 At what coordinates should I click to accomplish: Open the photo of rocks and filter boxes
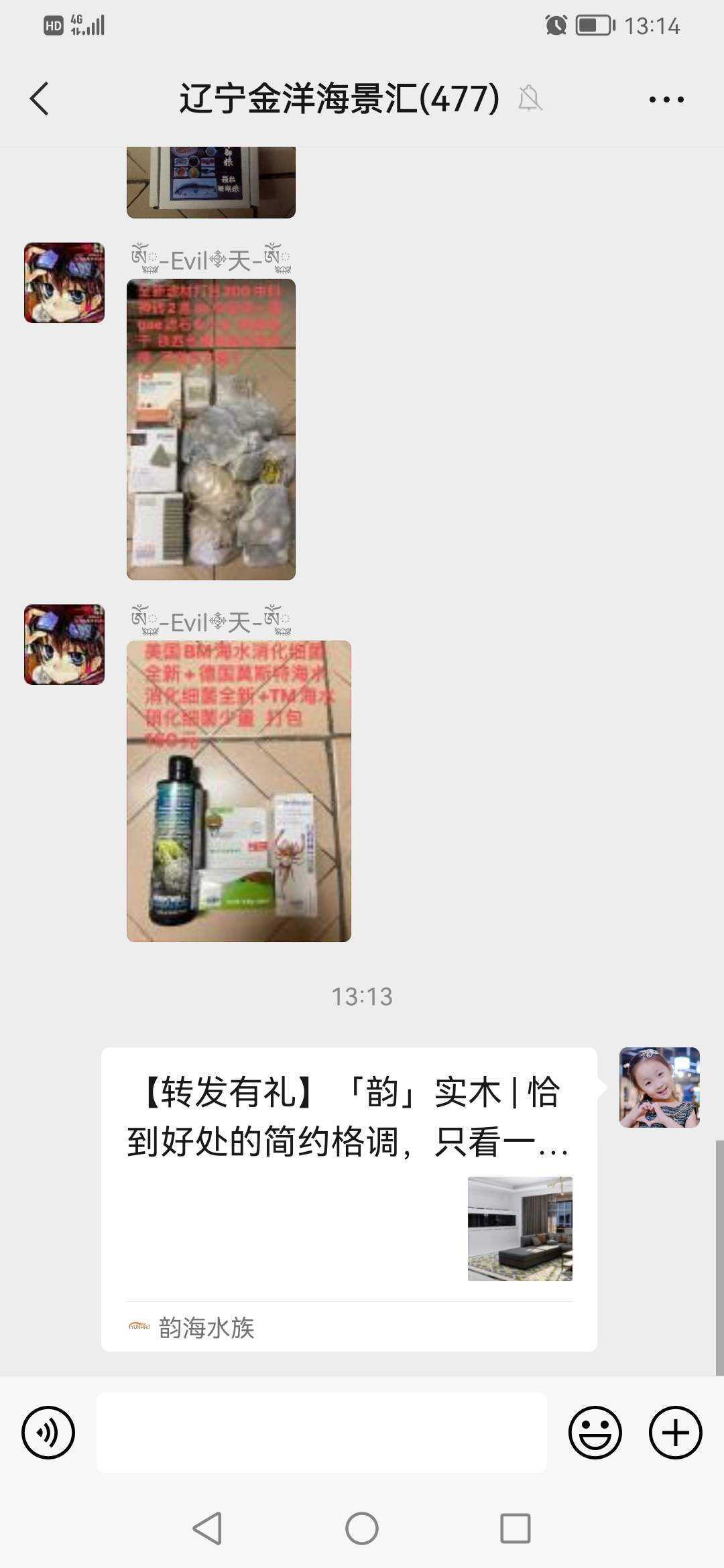(210, 429)
